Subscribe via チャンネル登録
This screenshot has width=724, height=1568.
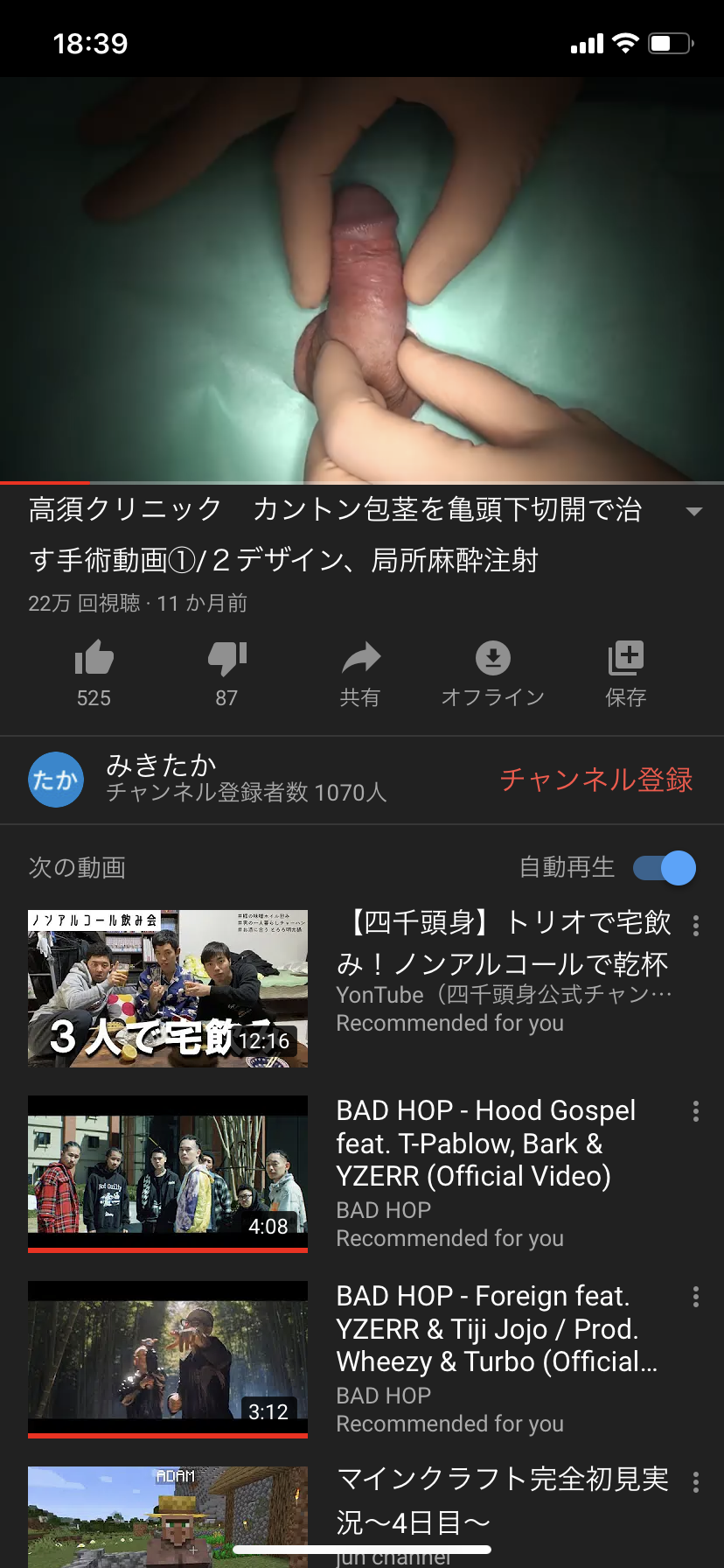(596, 780)
